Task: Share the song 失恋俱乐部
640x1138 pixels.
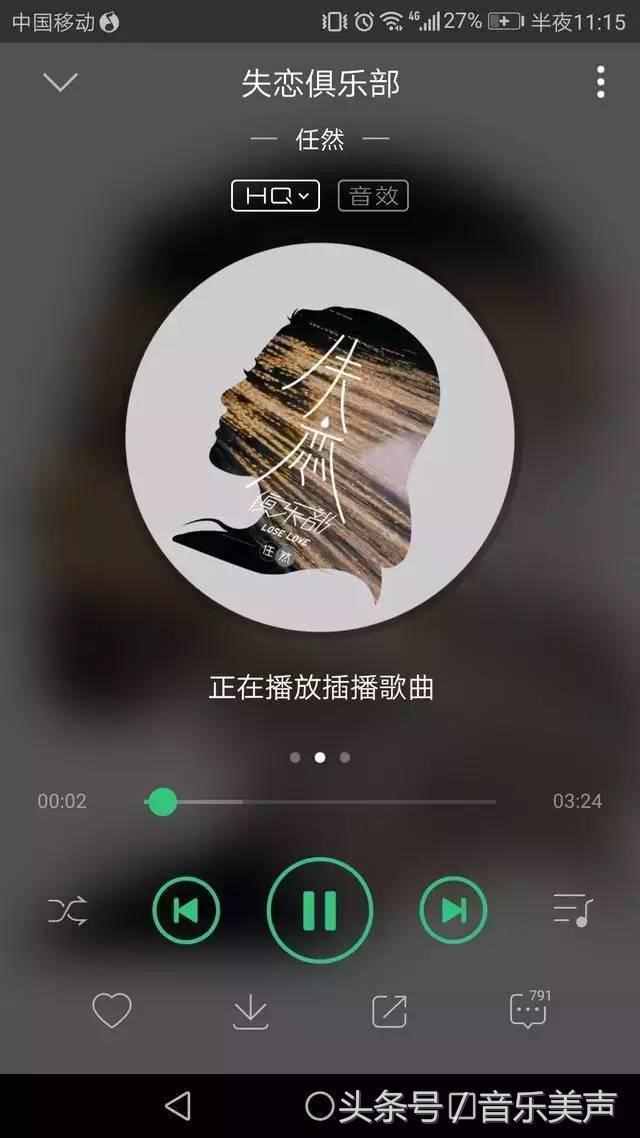Action: pyautogui.click(x=389, y=1011)
